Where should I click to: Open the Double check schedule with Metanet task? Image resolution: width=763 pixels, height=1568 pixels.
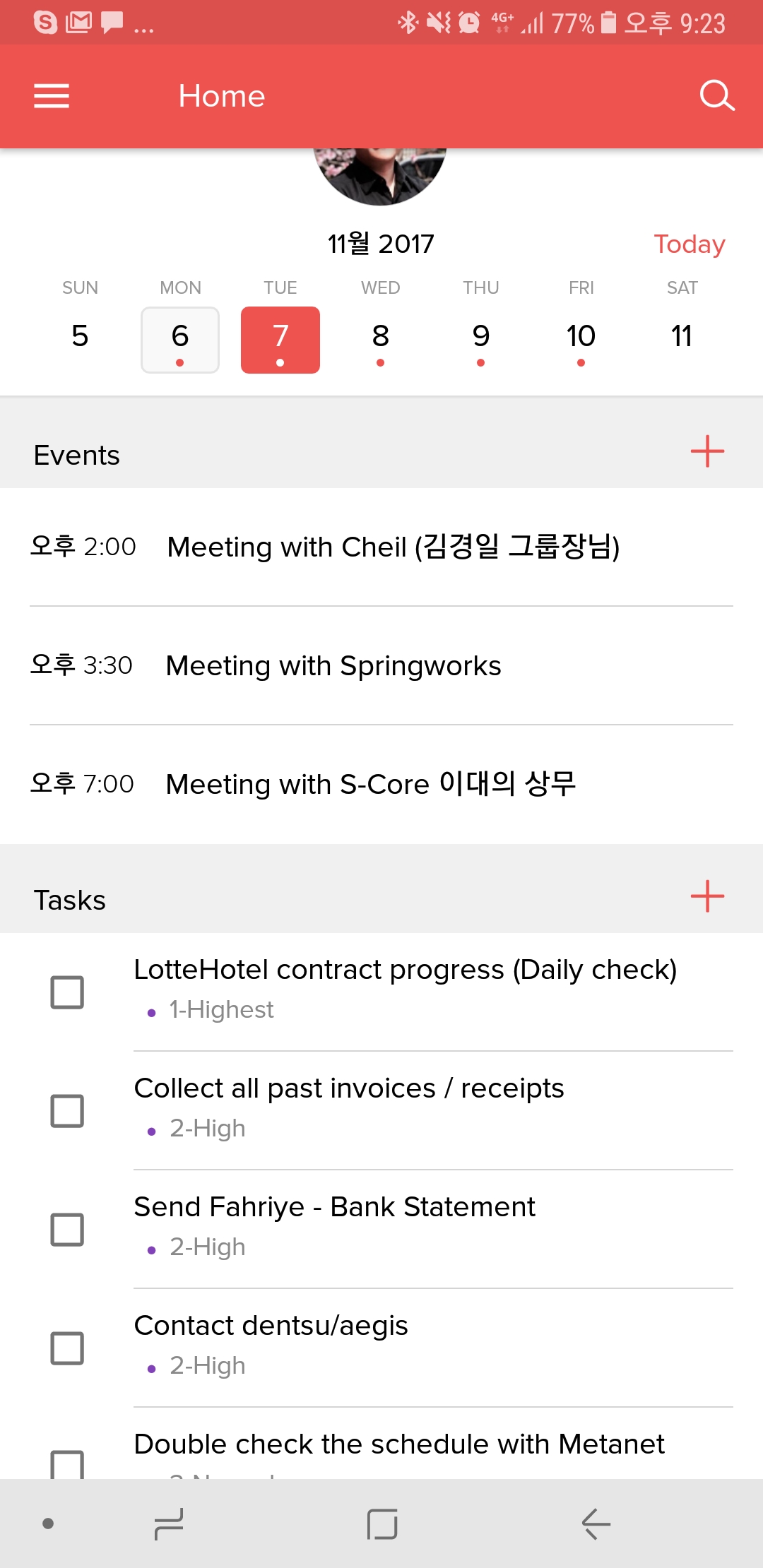(x=399, y=1445)
